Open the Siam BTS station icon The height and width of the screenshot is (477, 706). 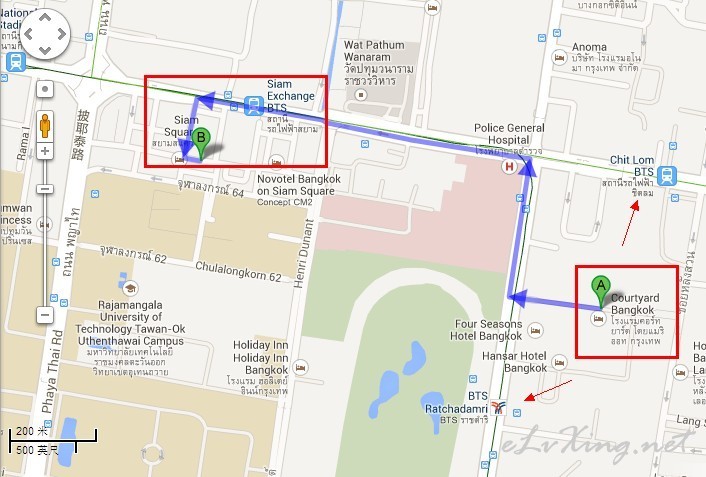pos(254,103)
